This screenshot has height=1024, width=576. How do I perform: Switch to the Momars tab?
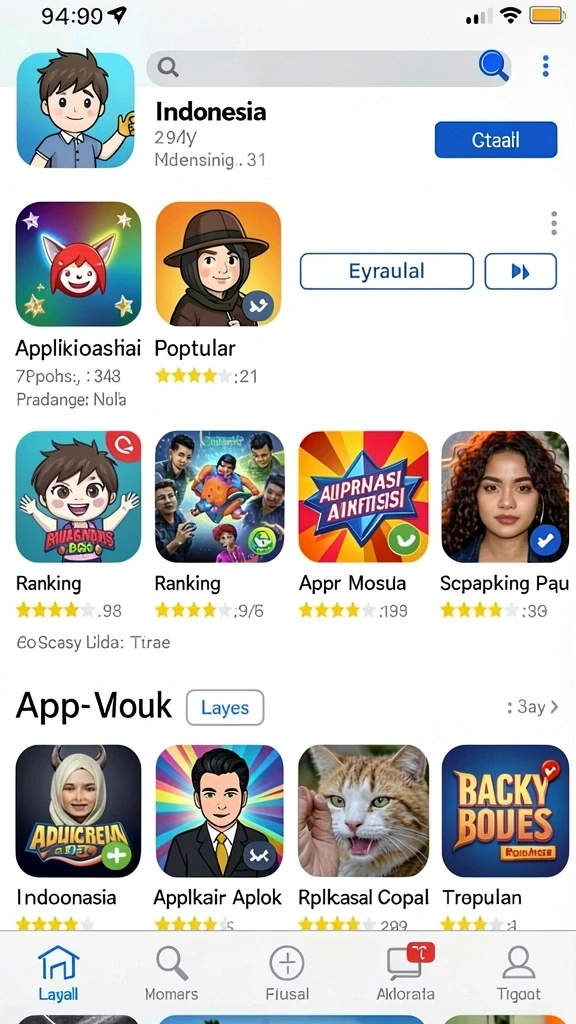tap(171, 973)
